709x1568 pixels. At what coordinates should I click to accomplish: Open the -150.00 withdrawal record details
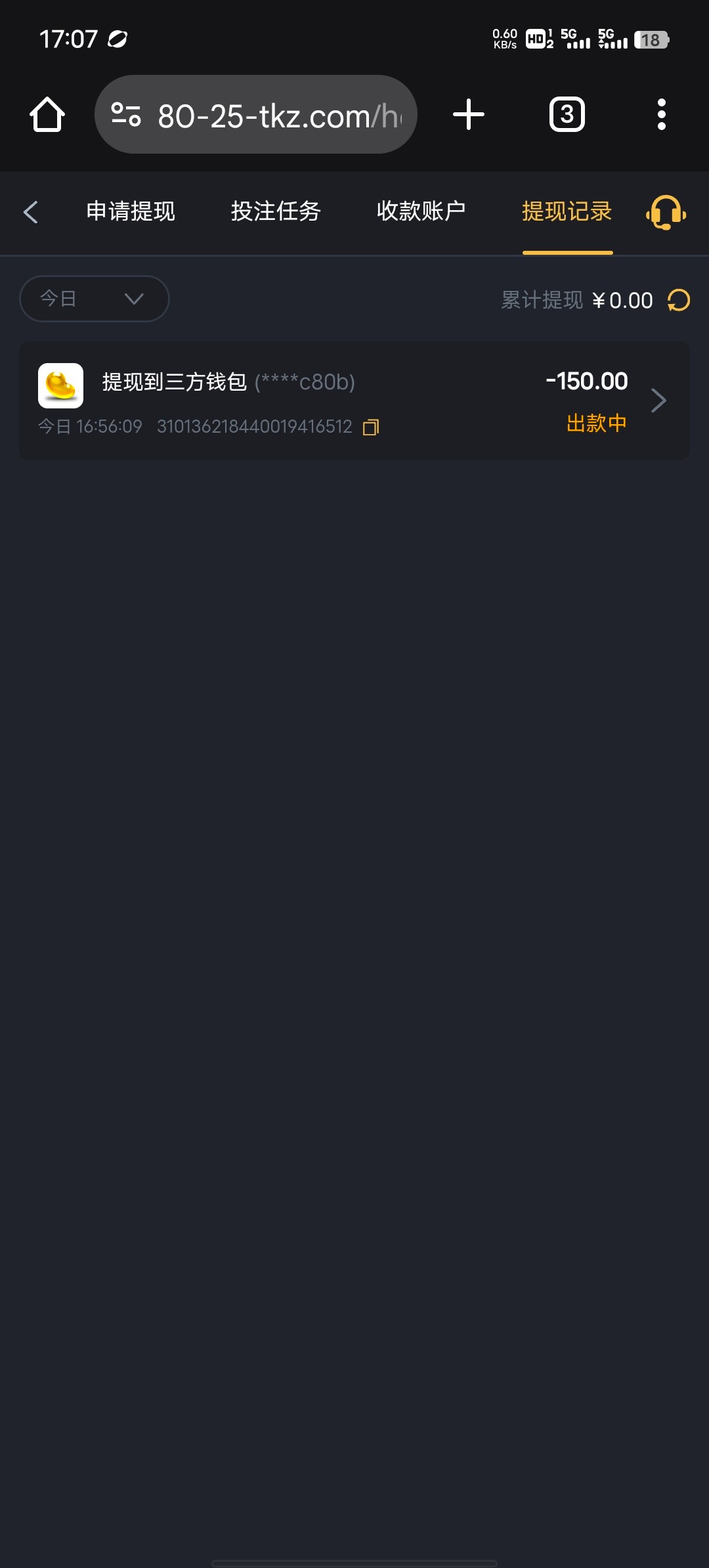pyautogui.click(x=658, y=401)
